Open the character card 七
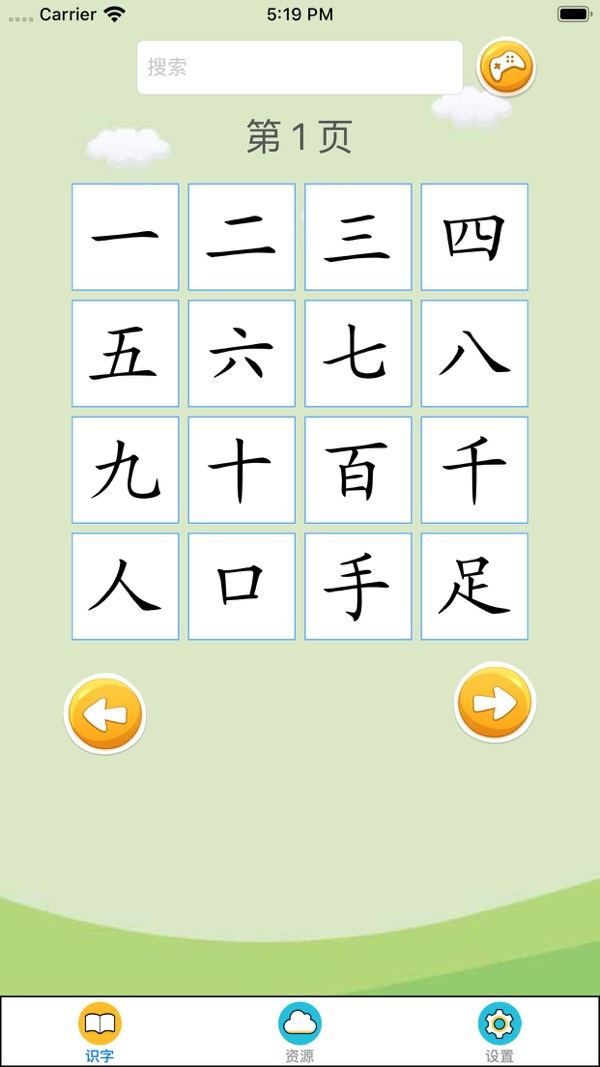 click(358, 354)
